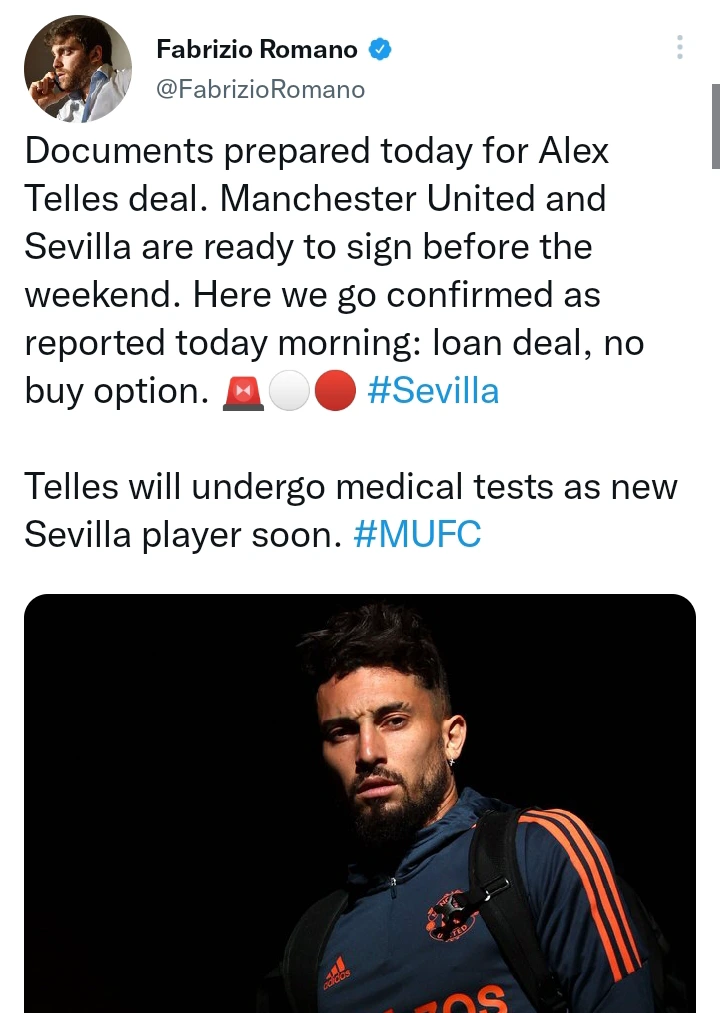Open the tweet's overflow menu
Screen dimensions: 720x1013
680,47
